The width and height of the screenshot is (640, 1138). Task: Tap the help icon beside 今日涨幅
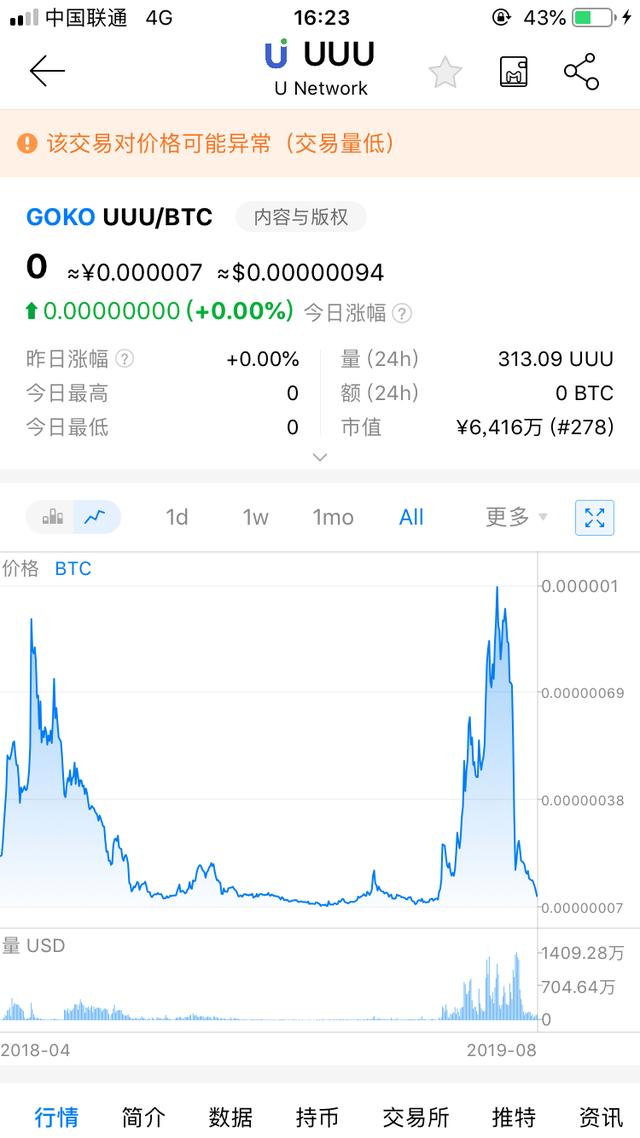401,313
